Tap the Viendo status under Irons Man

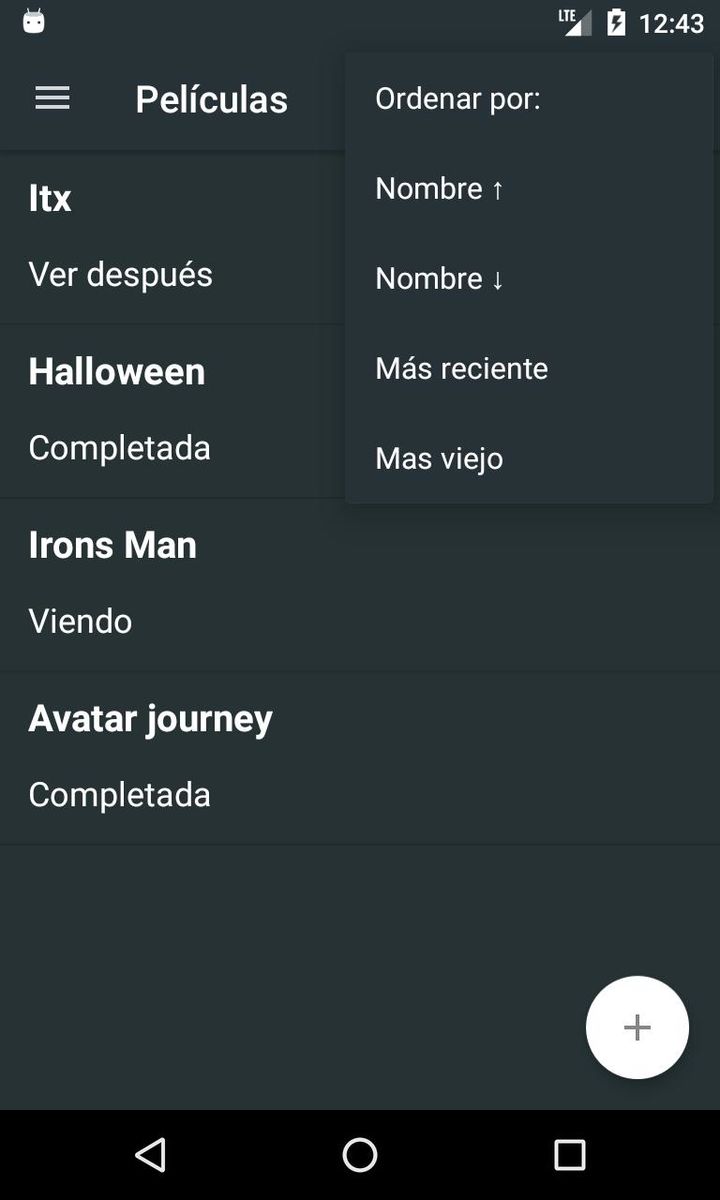80,621
